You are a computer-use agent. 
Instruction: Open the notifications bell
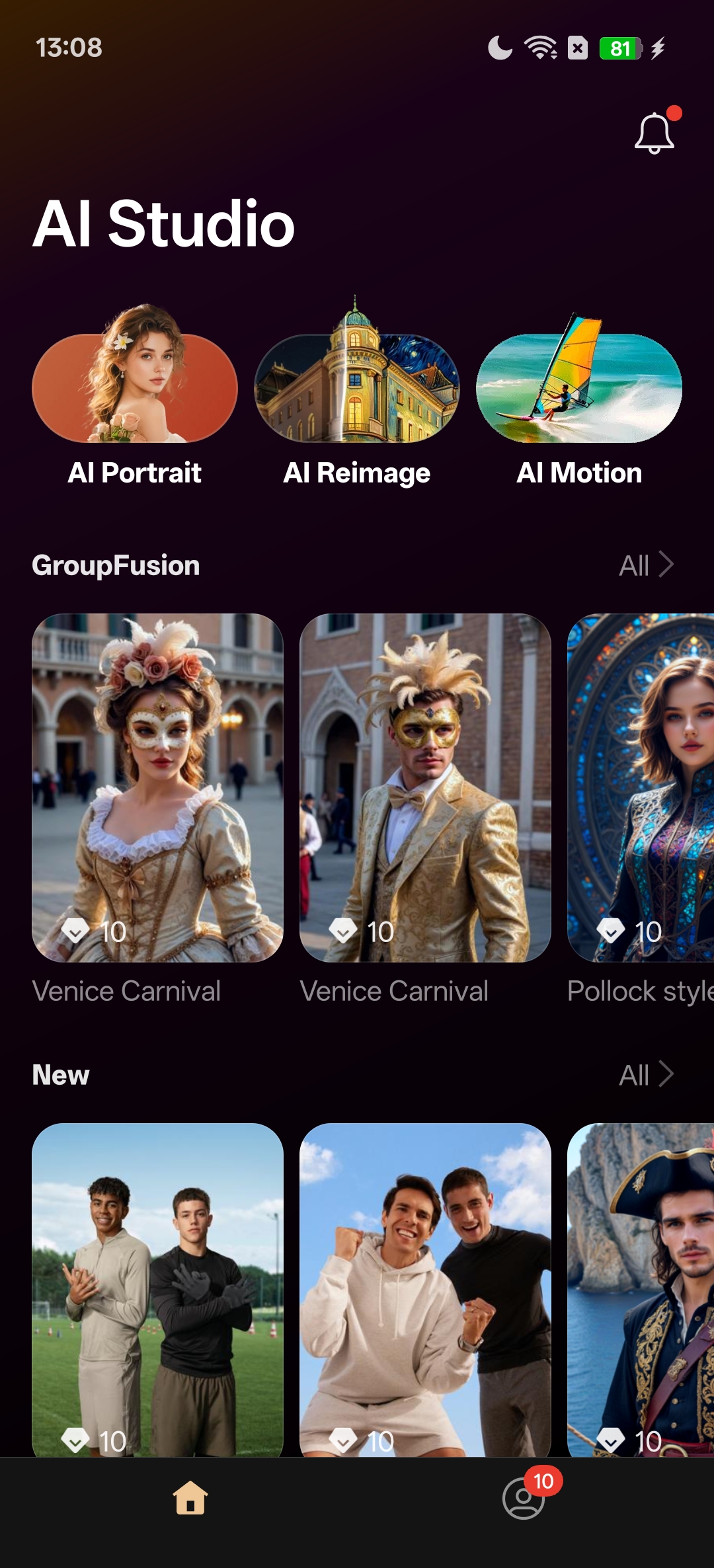pyautogui.click(x=654, y=133)
